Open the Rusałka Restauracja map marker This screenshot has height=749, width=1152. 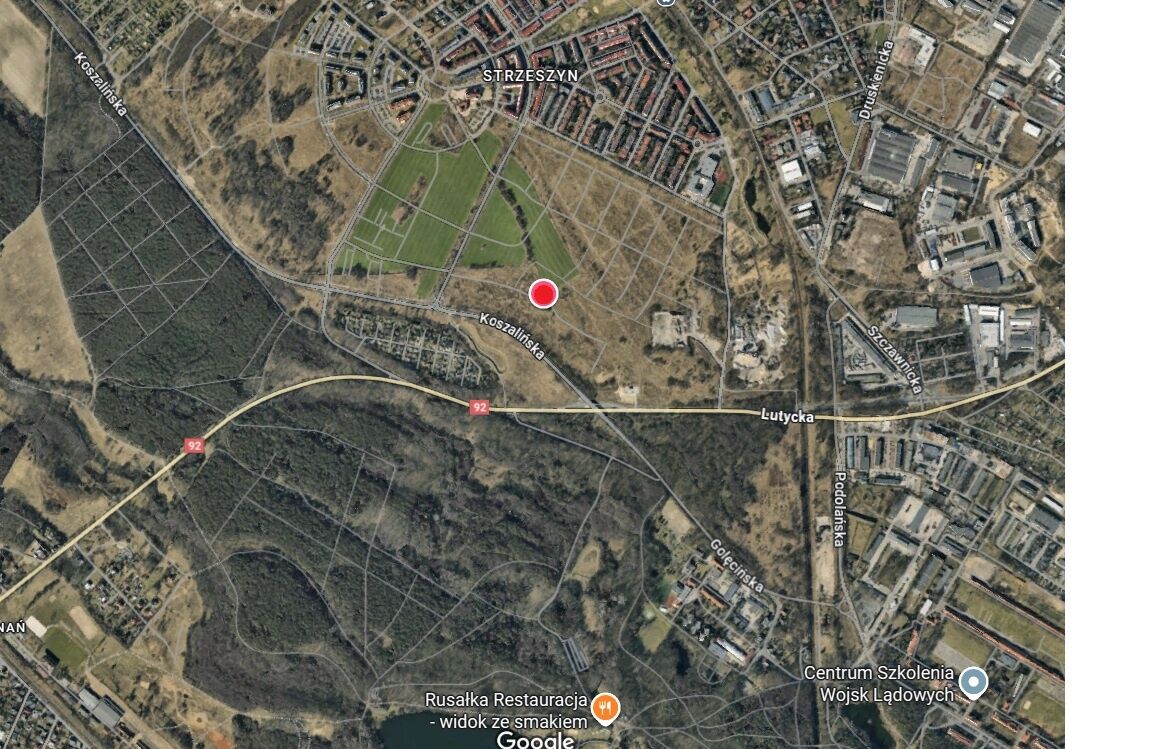pos(606,708)
